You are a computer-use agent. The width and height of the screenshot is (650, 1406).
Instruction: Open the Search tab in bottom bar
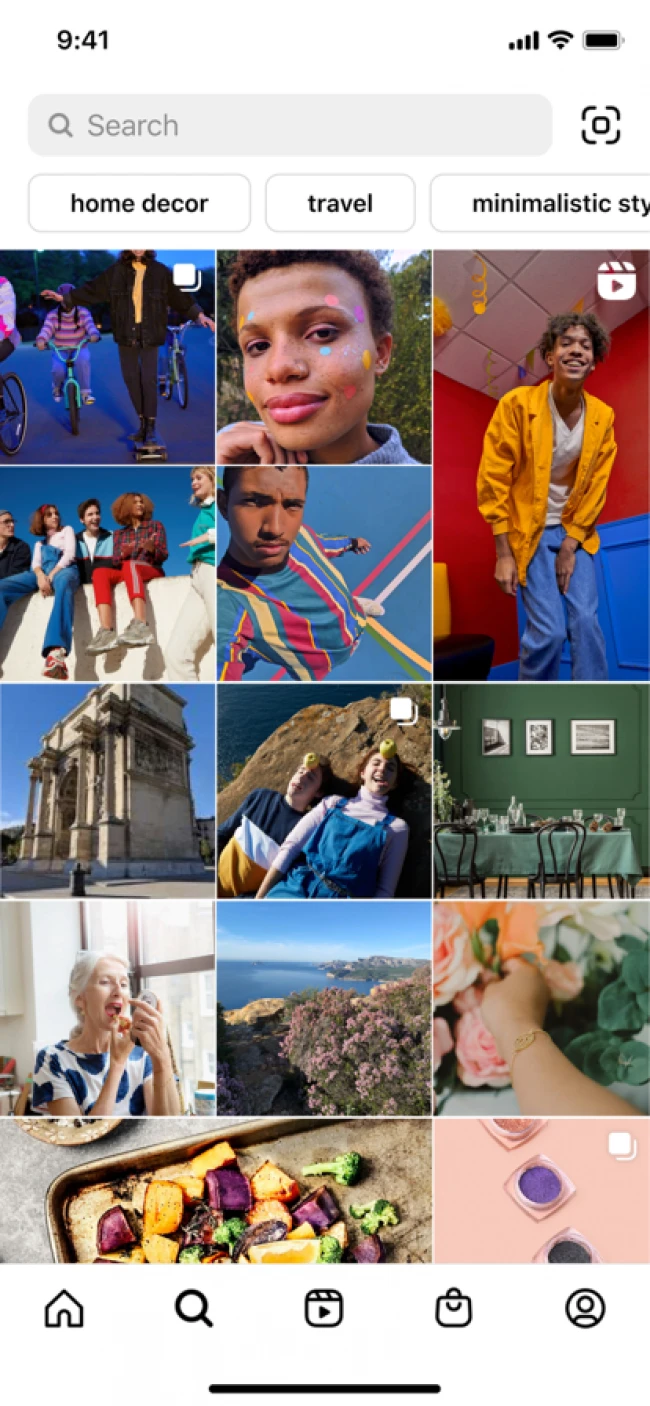(194, 1308)
